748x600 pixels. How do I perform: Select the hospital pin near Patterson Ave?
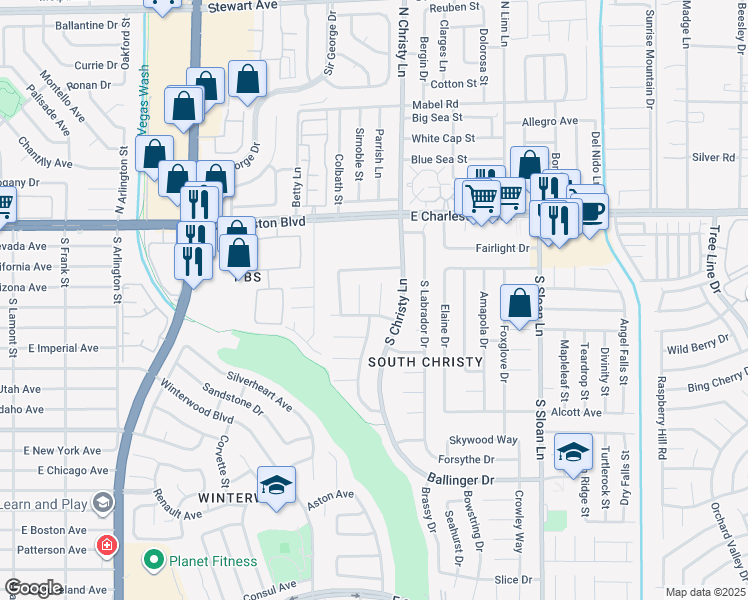pyautogui.click(x=107, y=546)
